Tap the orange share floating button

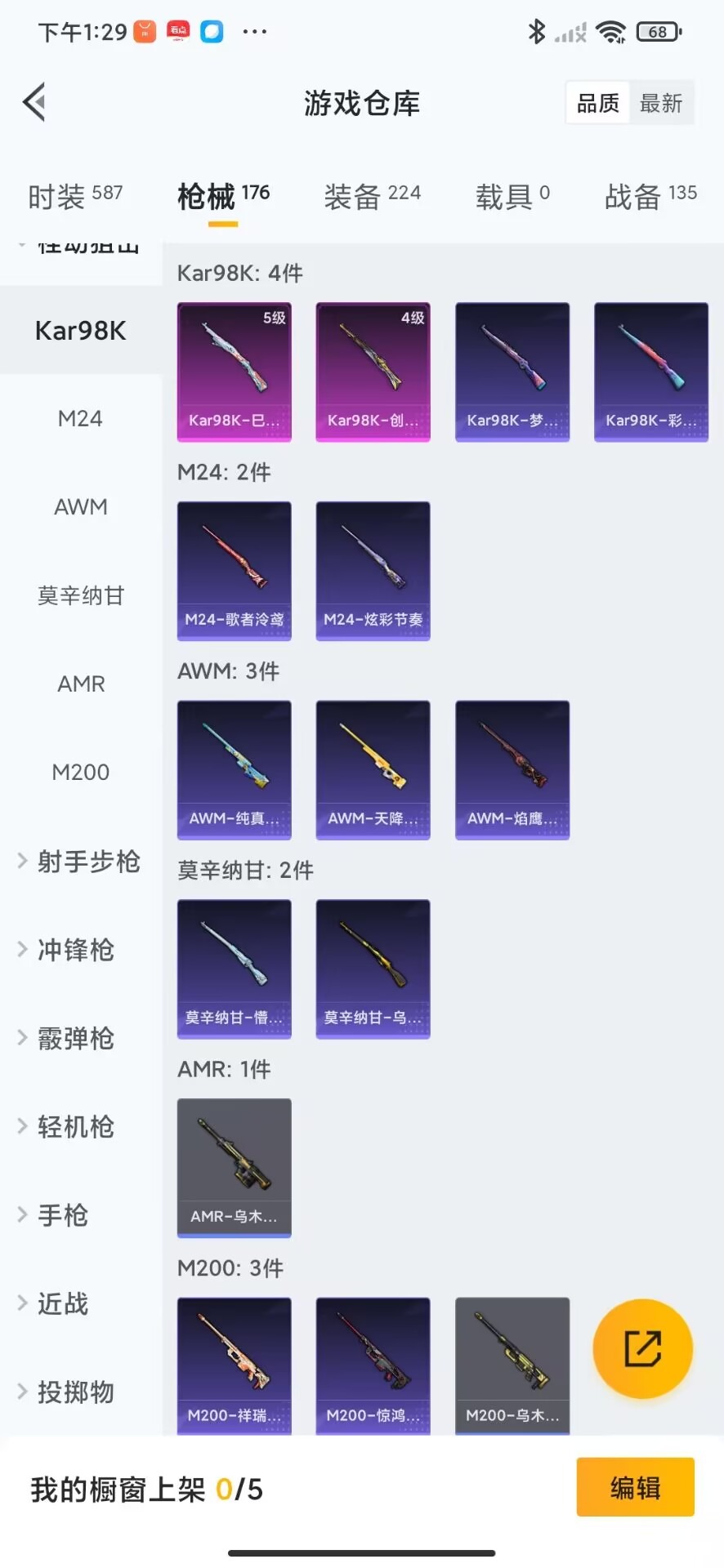click(x=642, y=1348)
